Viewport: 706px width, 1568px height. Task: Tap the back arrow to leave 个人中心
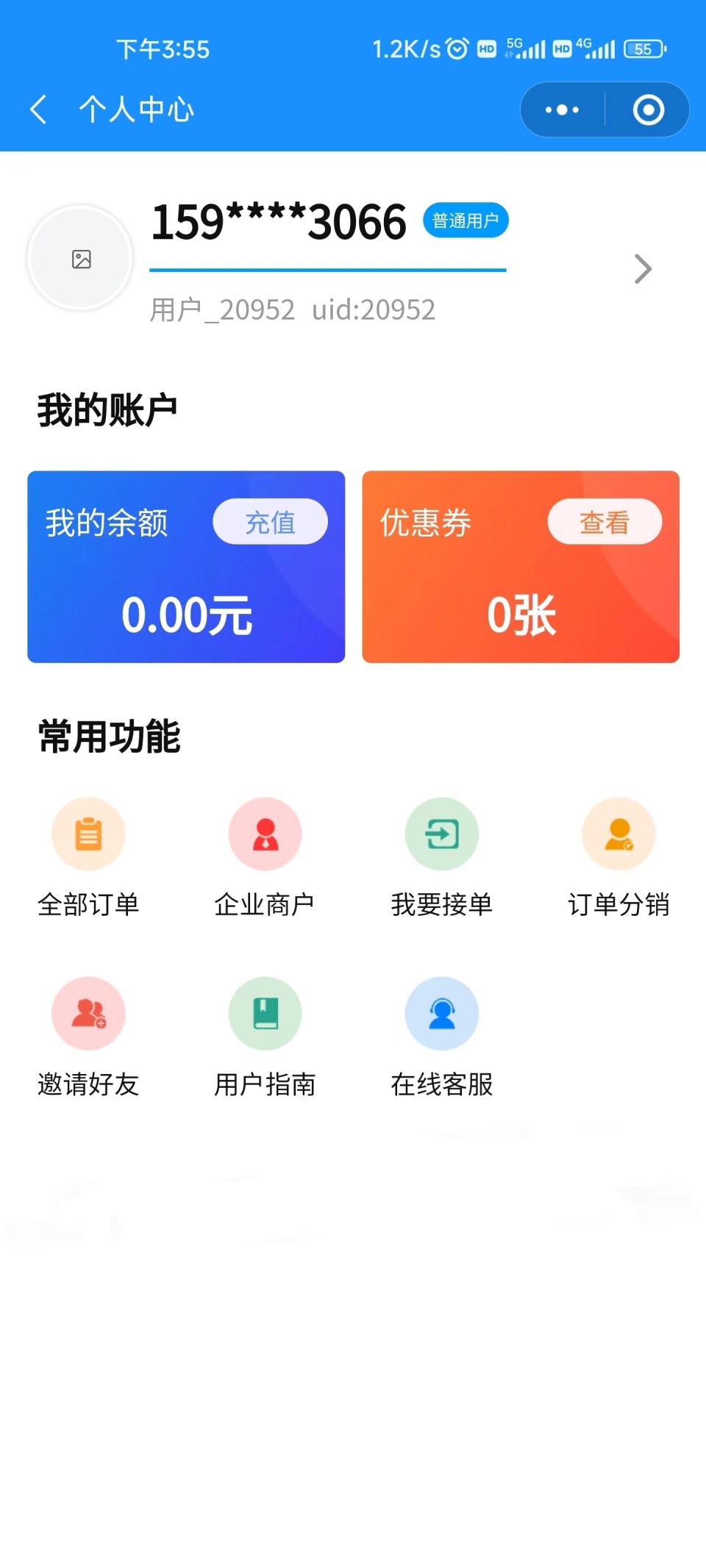tap(38, 109)
